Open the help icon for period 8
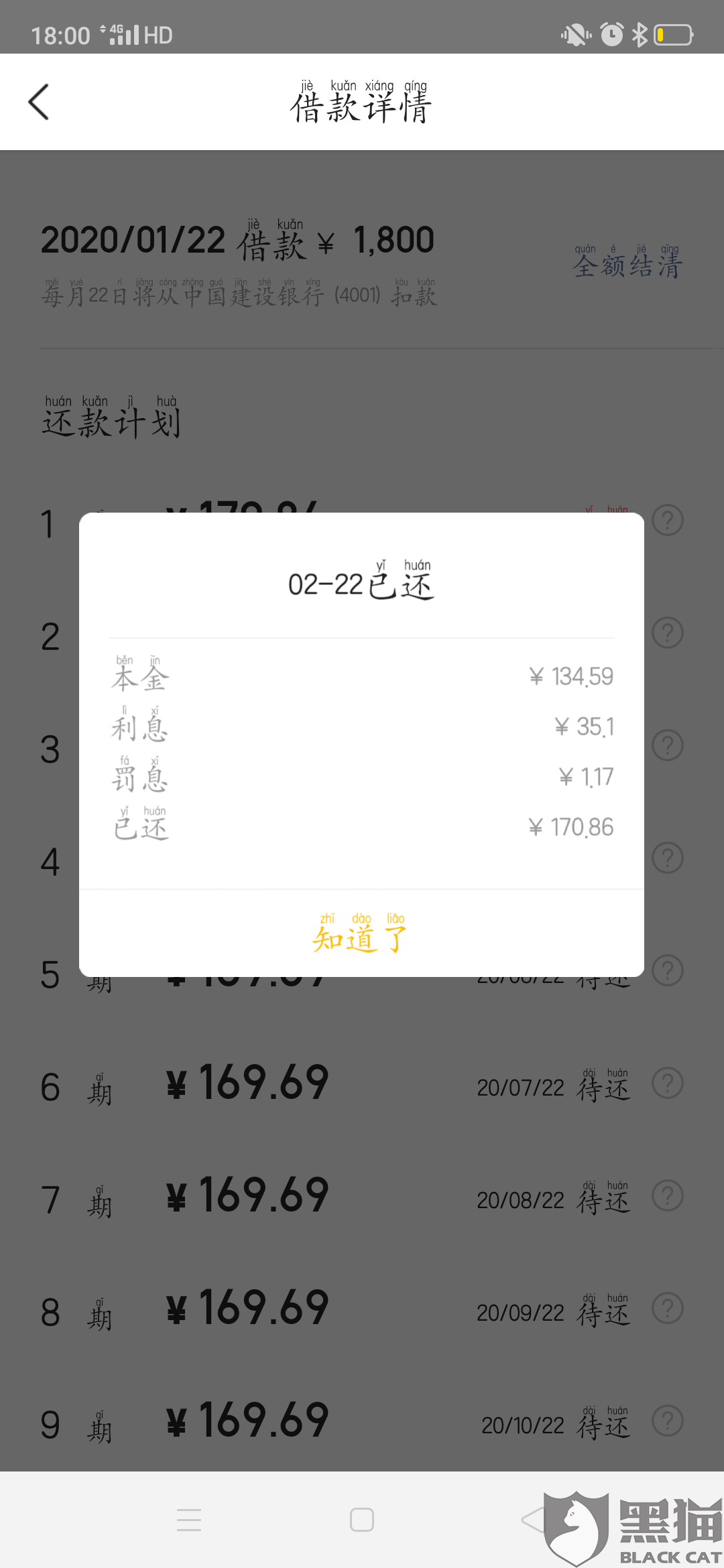Screen dimensions: 724x1568 (668, 1309)
